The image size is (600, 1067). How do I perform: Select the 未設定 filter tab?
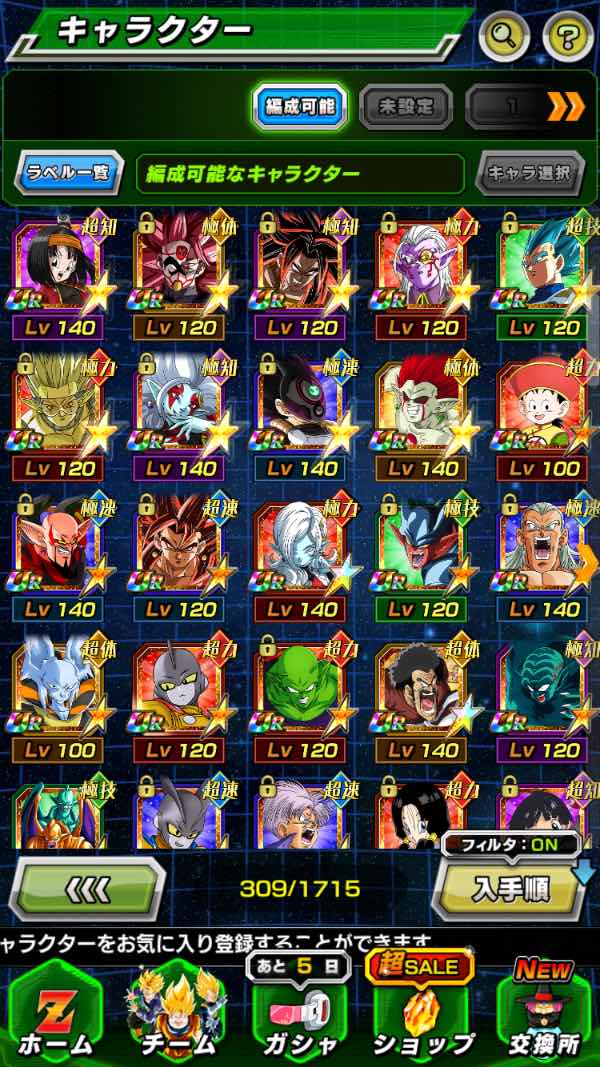(x=405, y=106)
